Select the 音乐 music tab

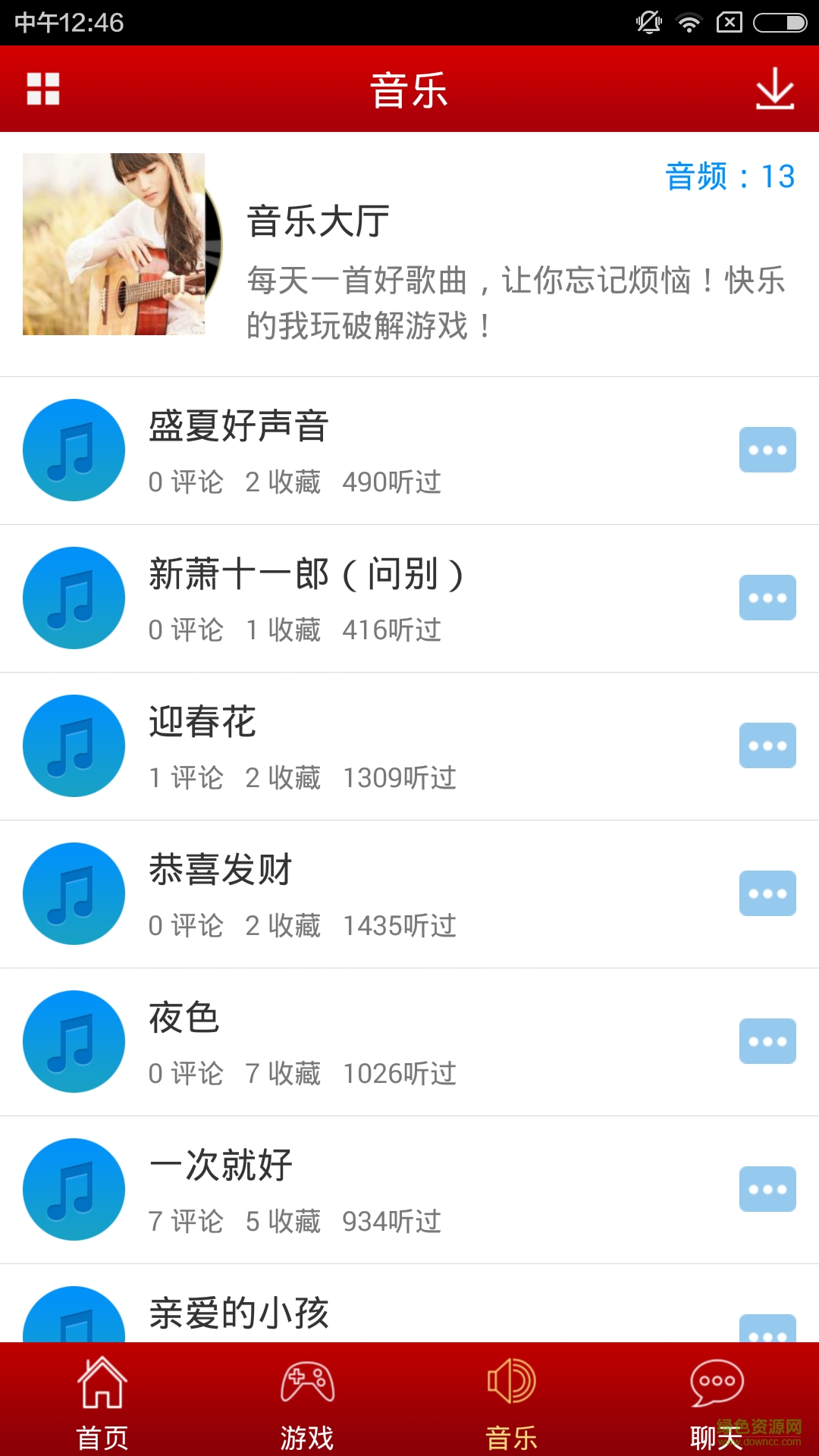pyautogui.click(x=512, y=1401)
